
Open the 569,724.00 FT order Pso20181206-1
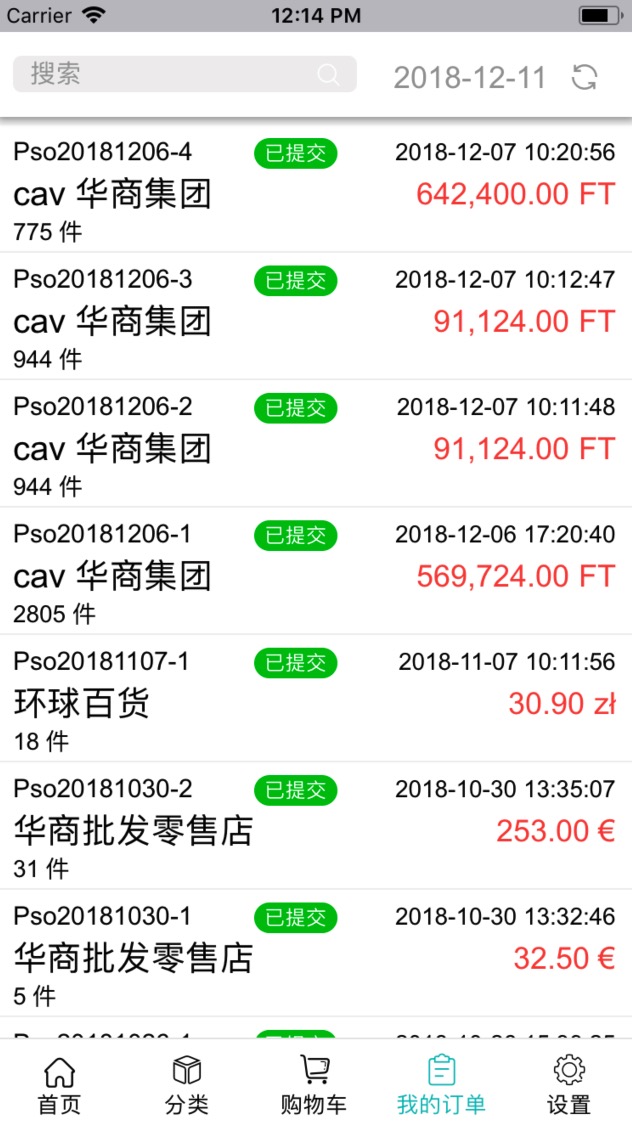(315, 572)
